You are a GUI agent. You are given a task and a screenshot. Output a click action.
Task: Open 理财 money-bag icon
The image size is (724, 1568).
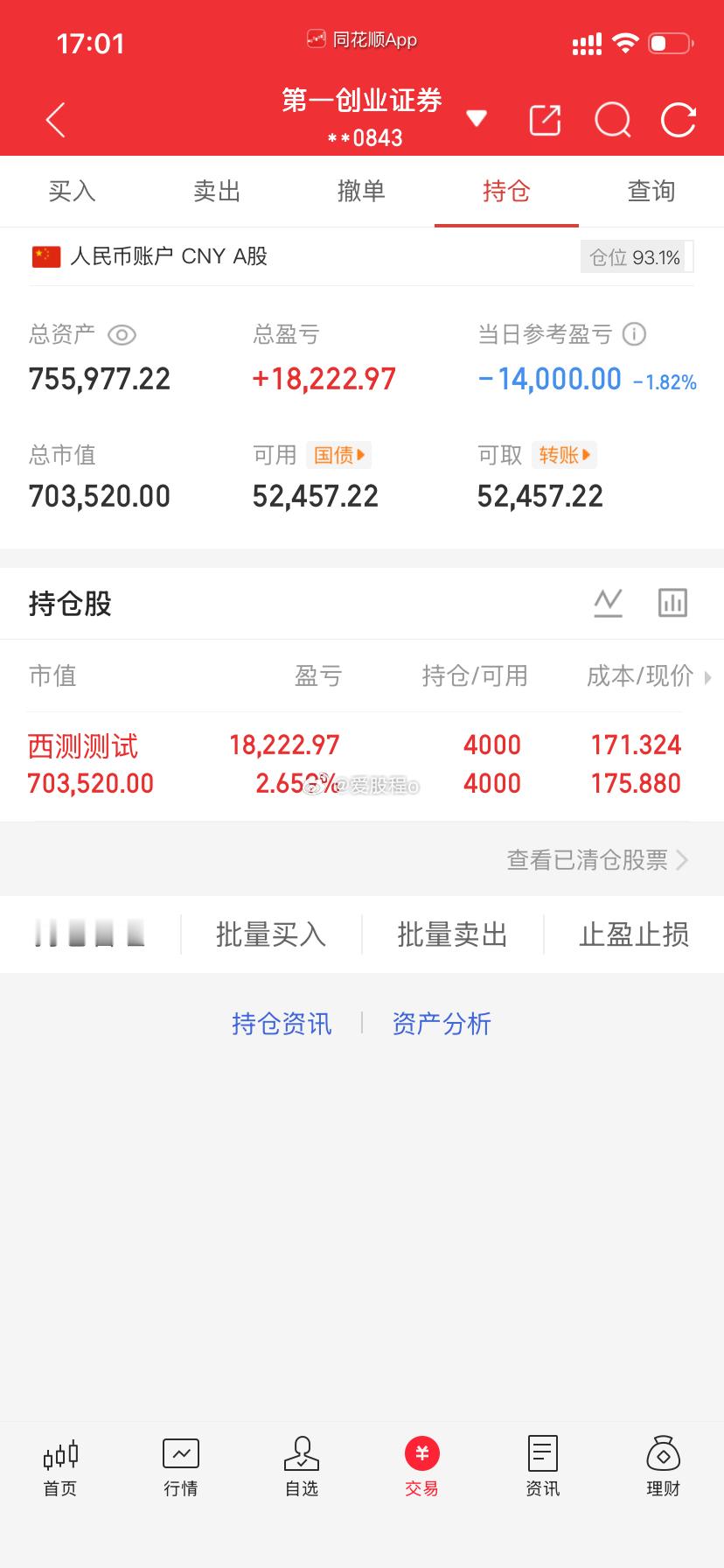(x=663, y=1466)
